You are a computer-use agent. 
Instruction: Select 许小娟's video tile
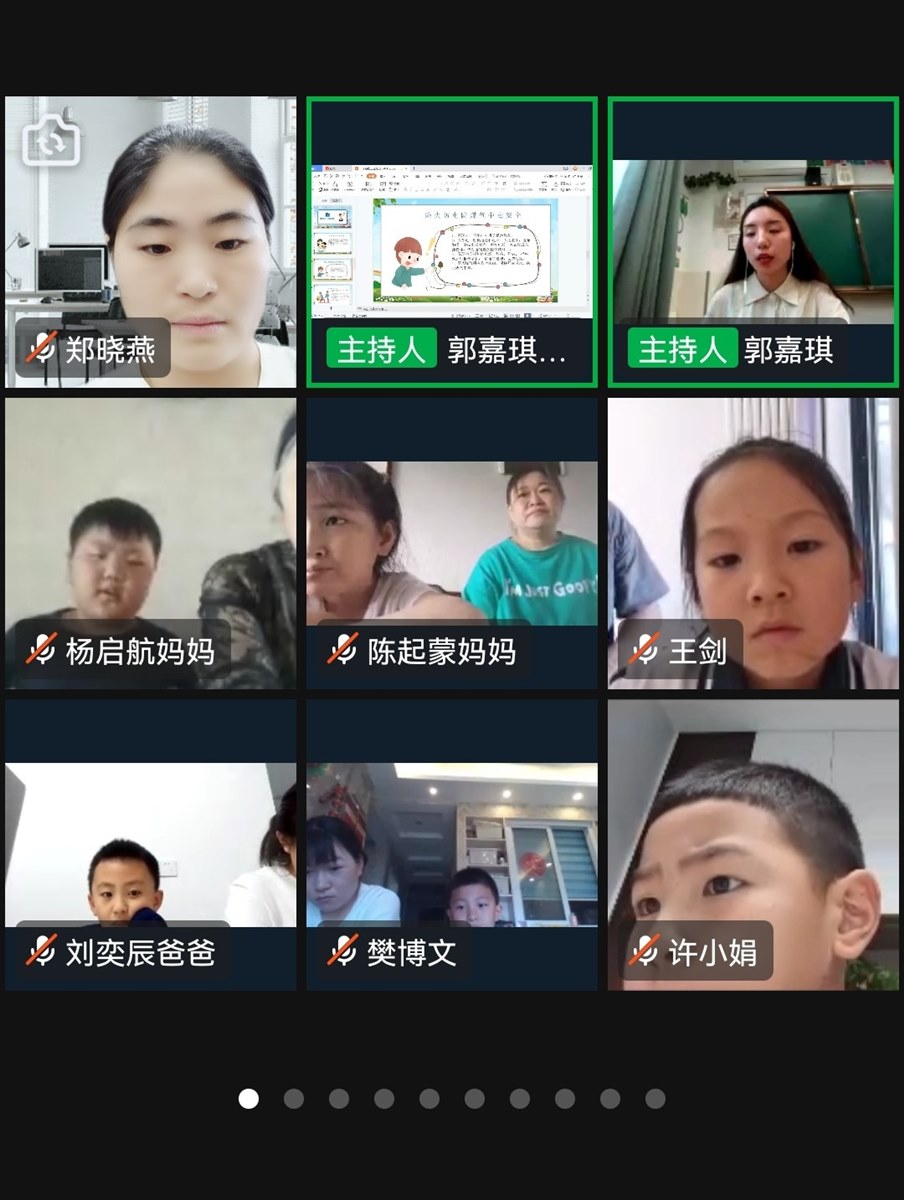pyautogui.click(x=753, y=845)
